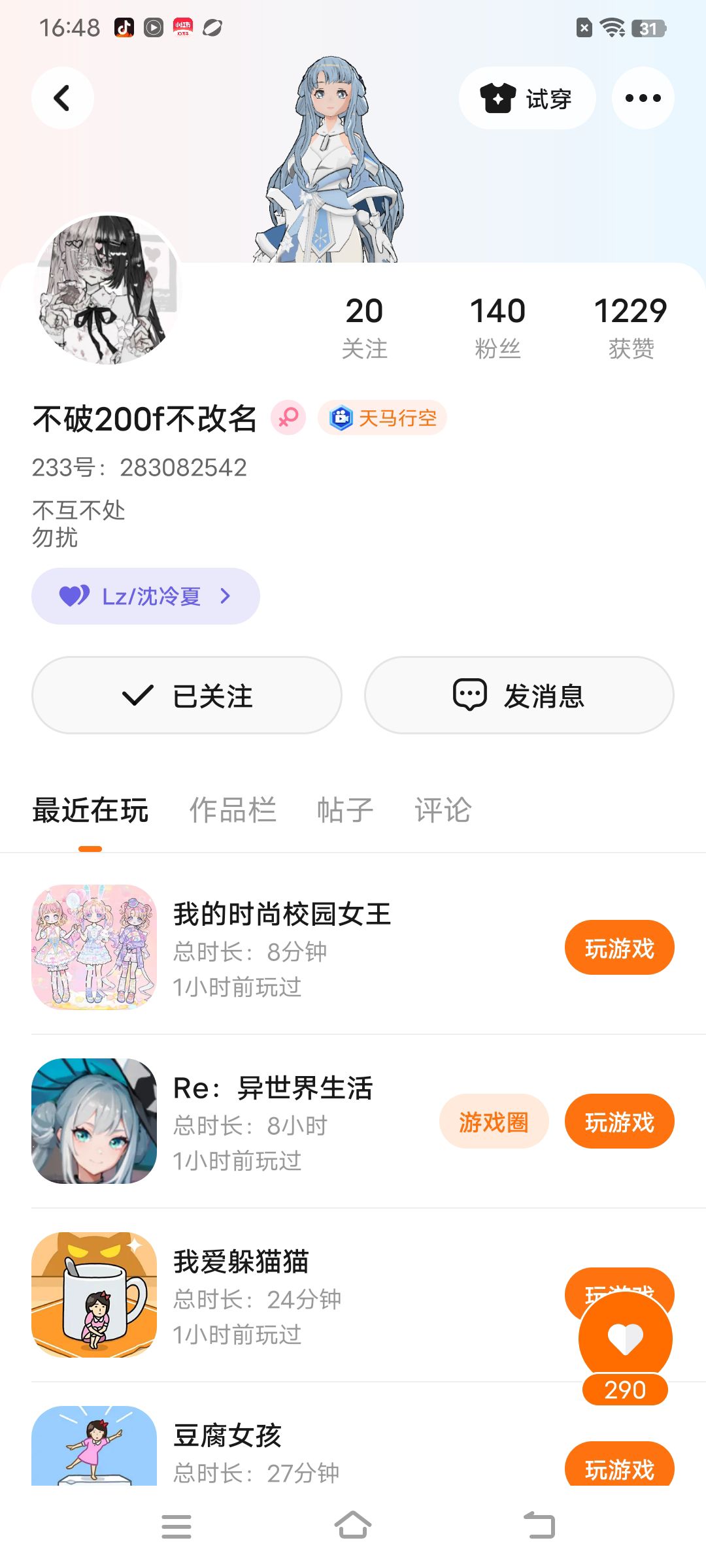706x1568 pixels.
Task: Go to the system home screen
Action: (x=353, y=1526)
